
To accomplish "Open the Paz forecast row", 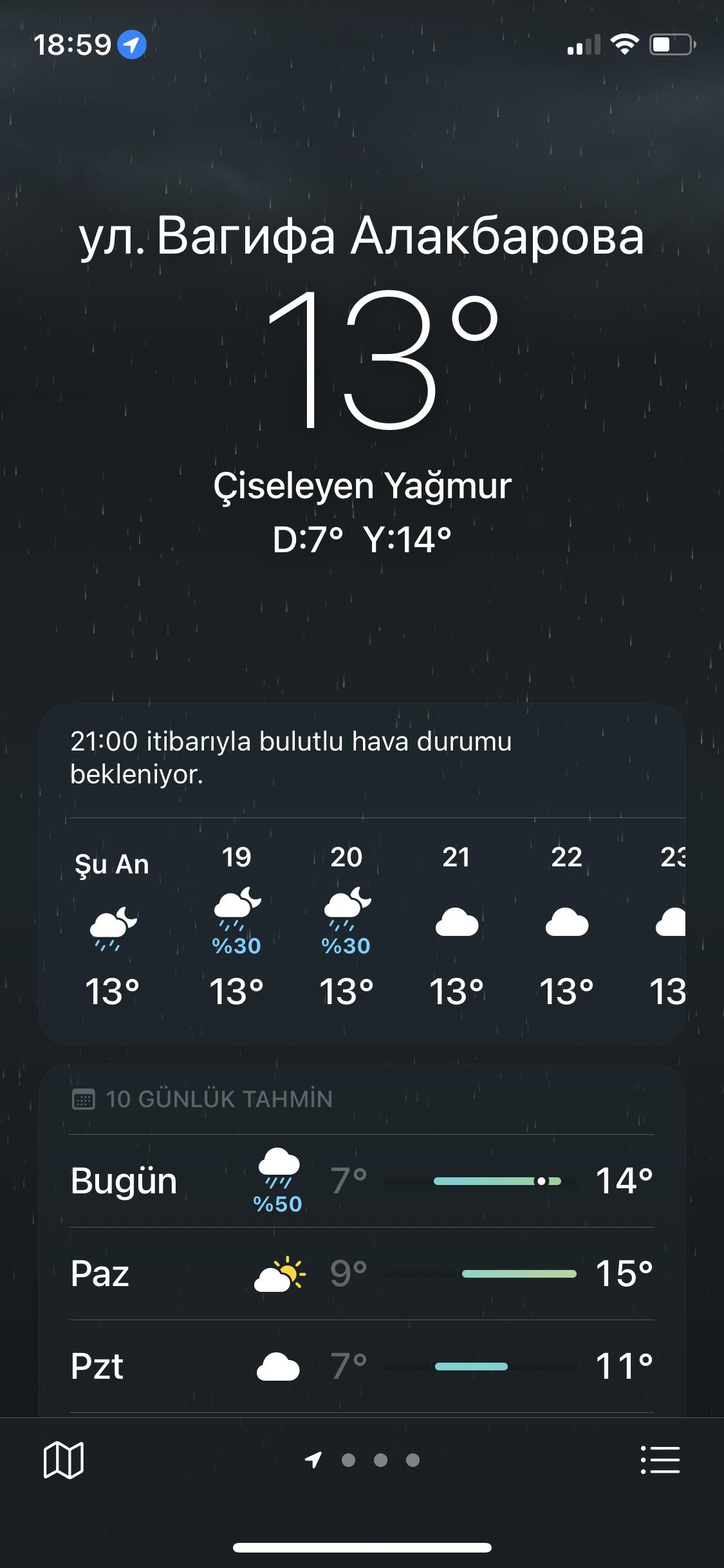I will [362, 1273].
